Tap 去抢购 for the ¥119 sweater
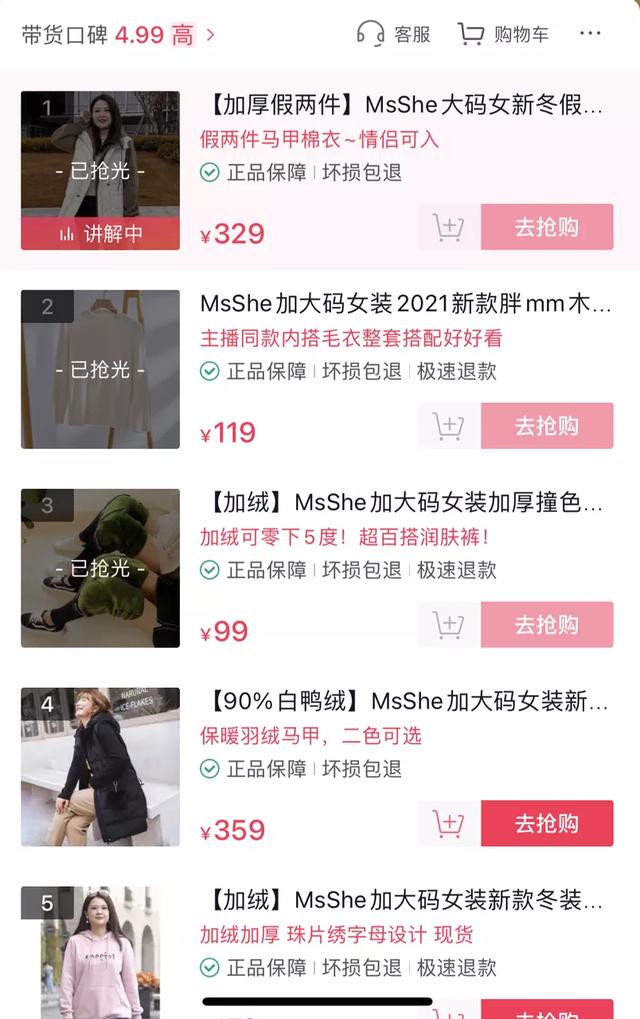 pos(546,426)
